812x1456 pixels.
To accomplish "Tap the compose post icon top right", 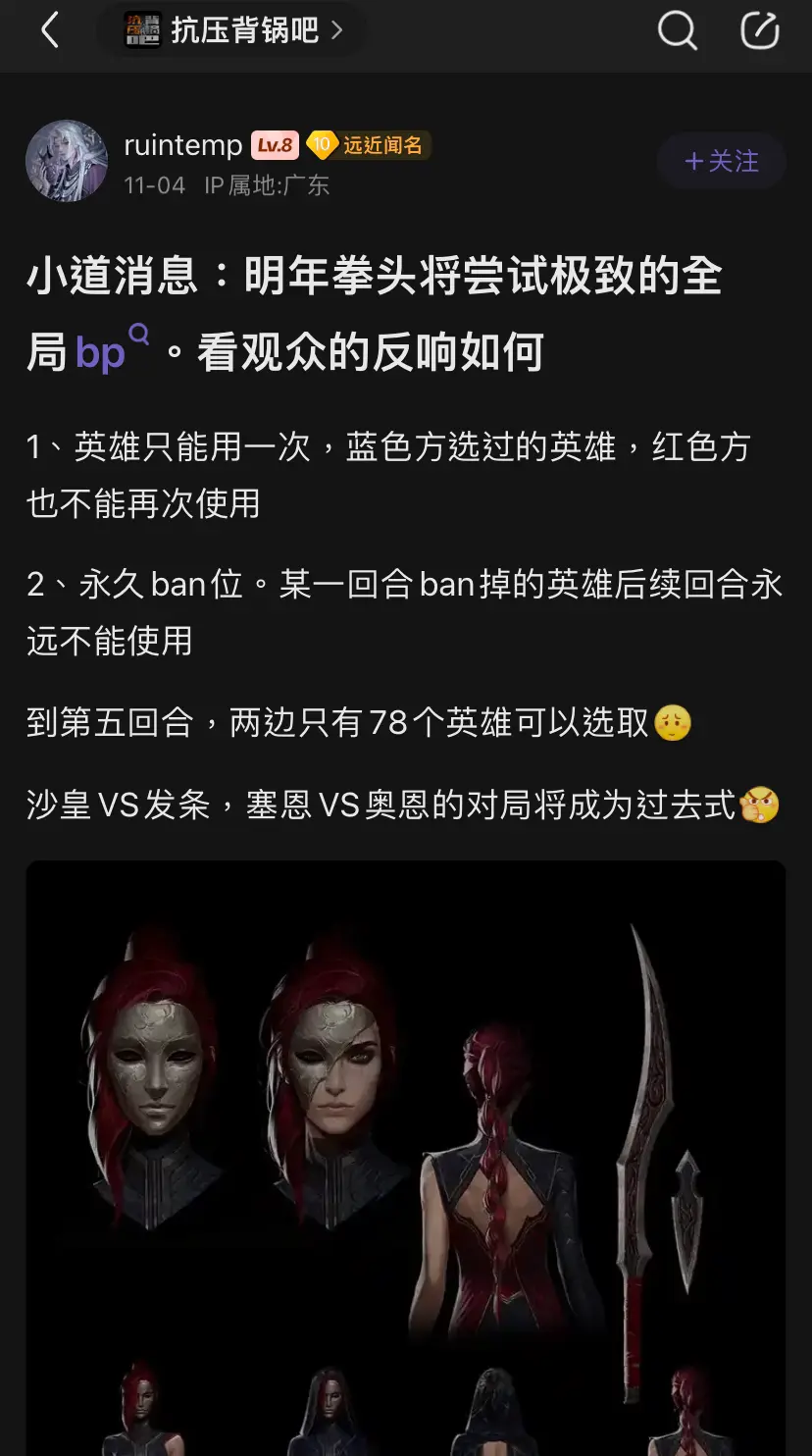I will pyautogui.click(x=759, y=30).
